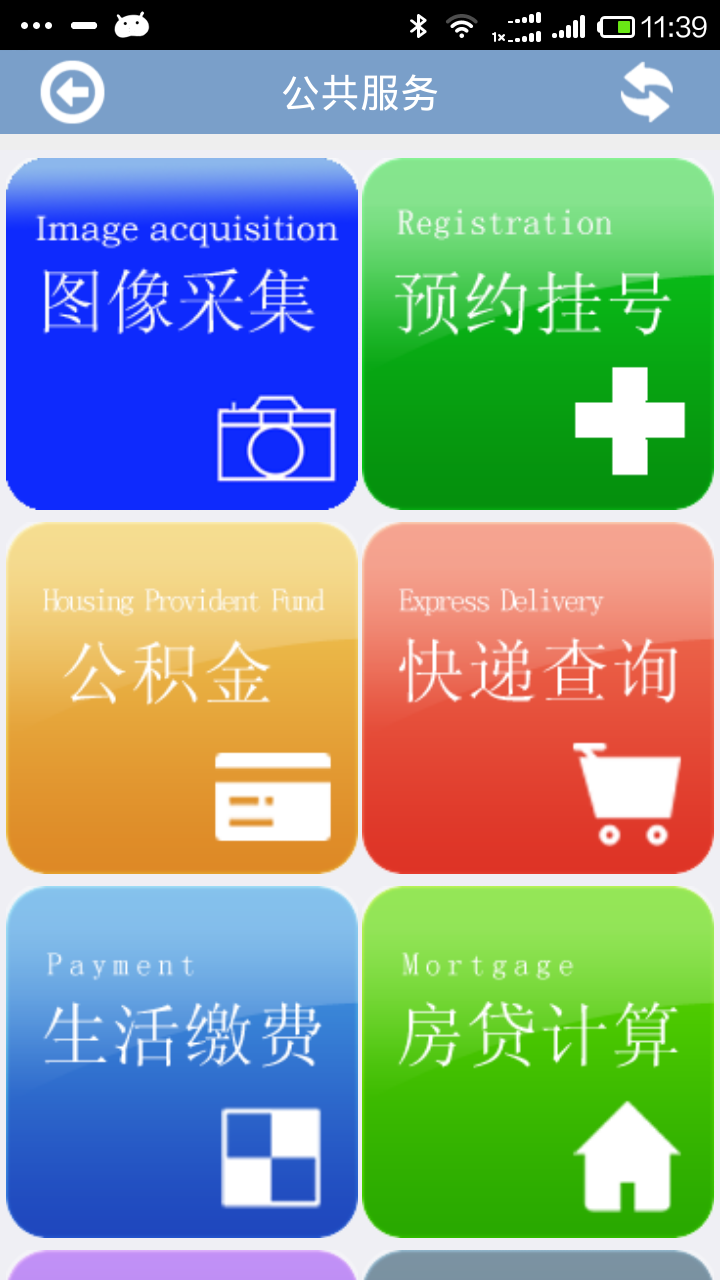This screenshot has height=1280, width=720.
Task: Tap the Express Delivery query tile
Action: pos(538,698)
